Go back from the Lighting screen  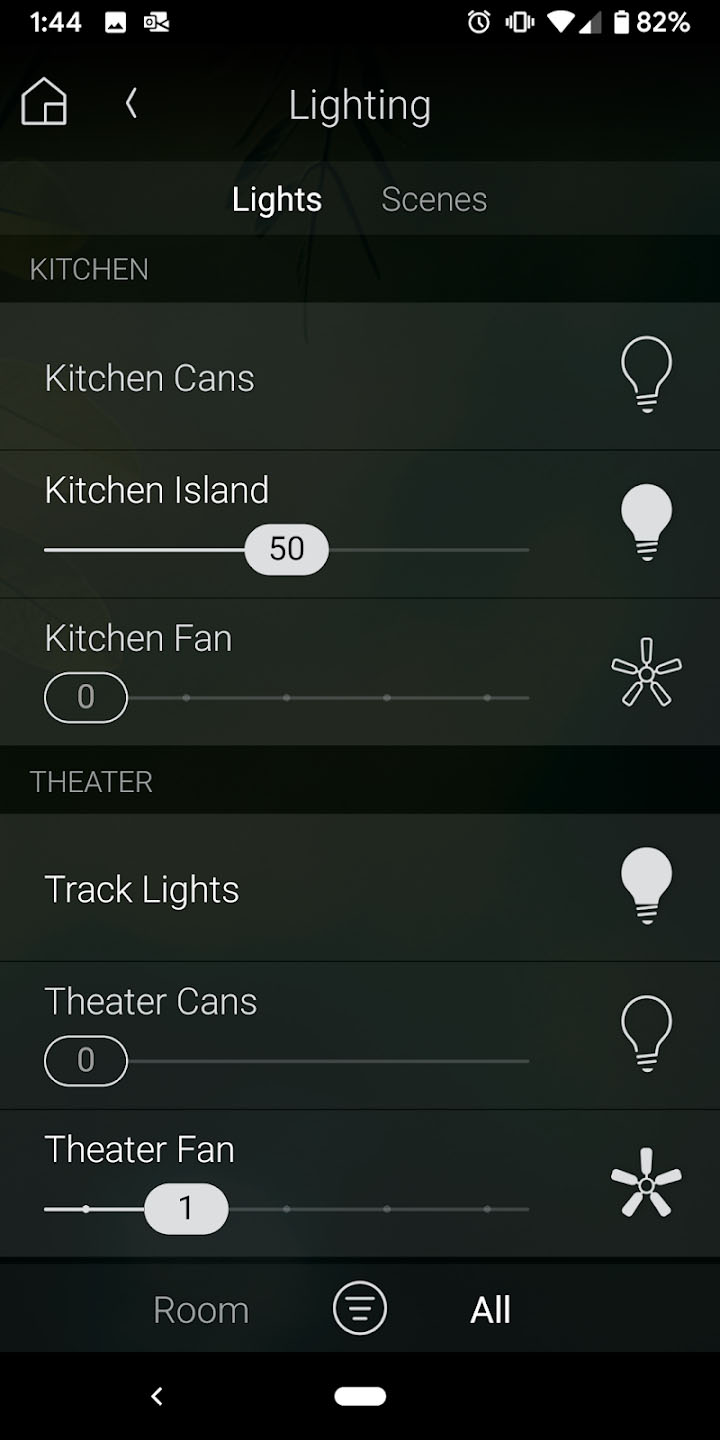[x=131, y=102]
